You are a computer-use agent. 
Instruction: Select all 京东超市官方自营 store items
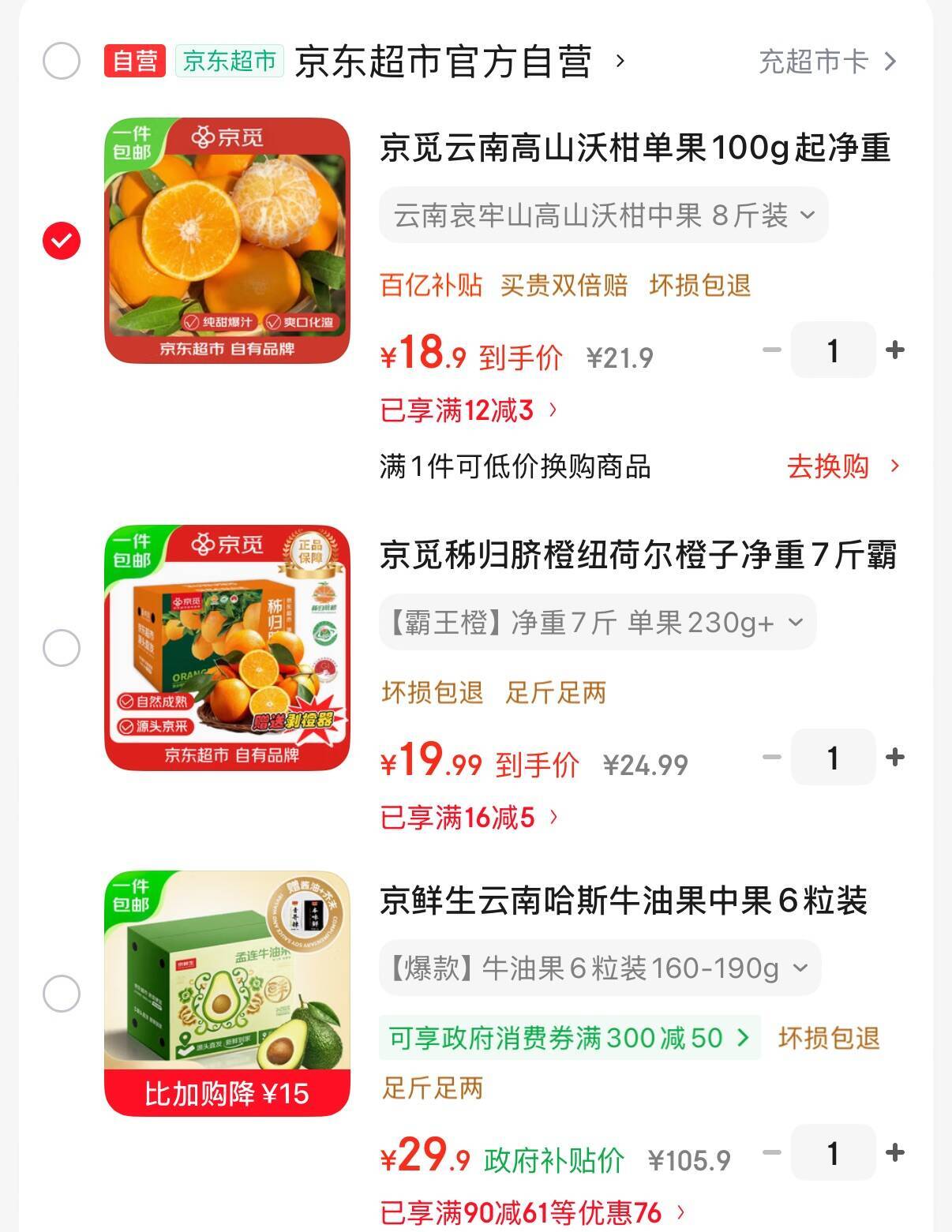coord(62,61)
